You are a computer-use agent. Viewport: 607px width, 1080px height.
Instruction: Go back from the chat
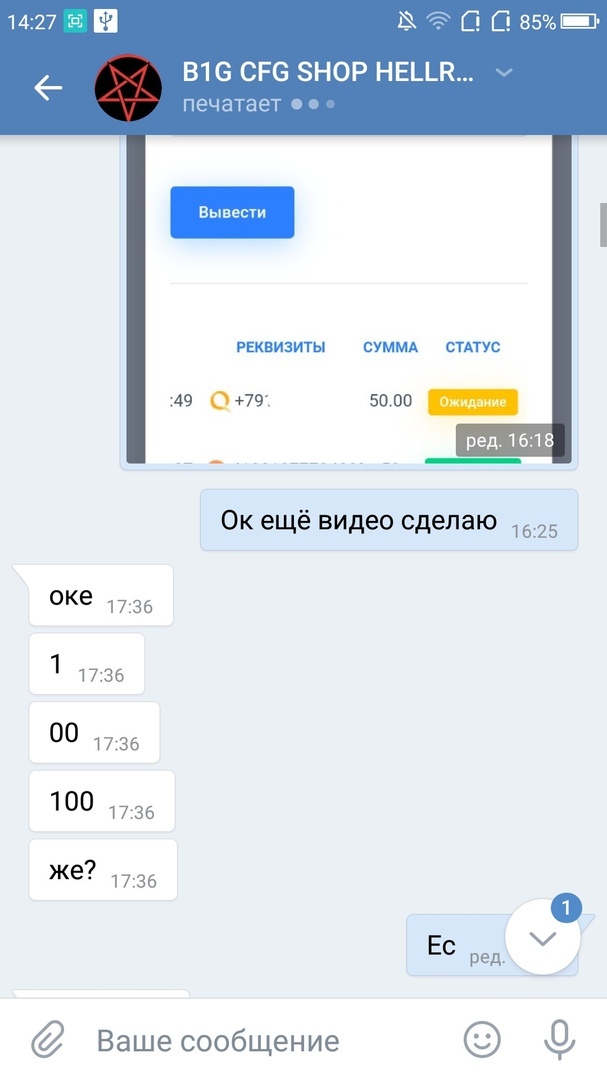tap(48, 88)
